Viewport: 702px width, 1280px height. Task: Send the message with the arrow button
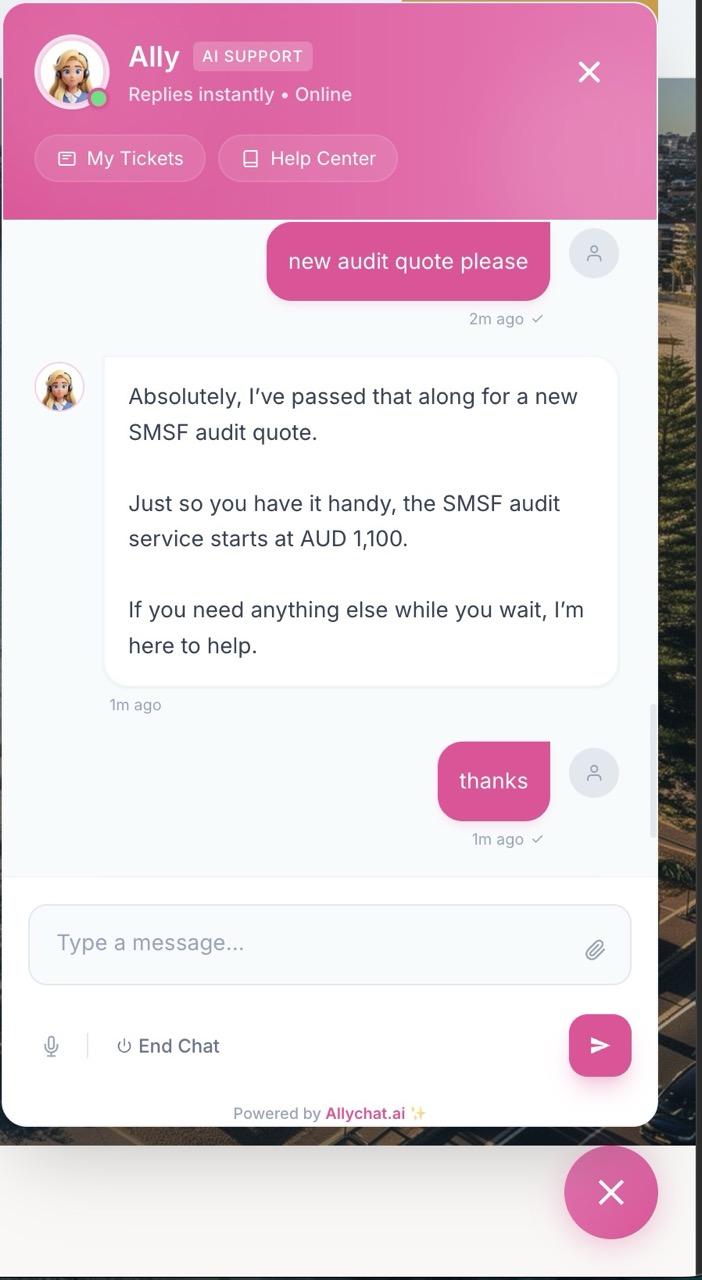click(599, 1045)
